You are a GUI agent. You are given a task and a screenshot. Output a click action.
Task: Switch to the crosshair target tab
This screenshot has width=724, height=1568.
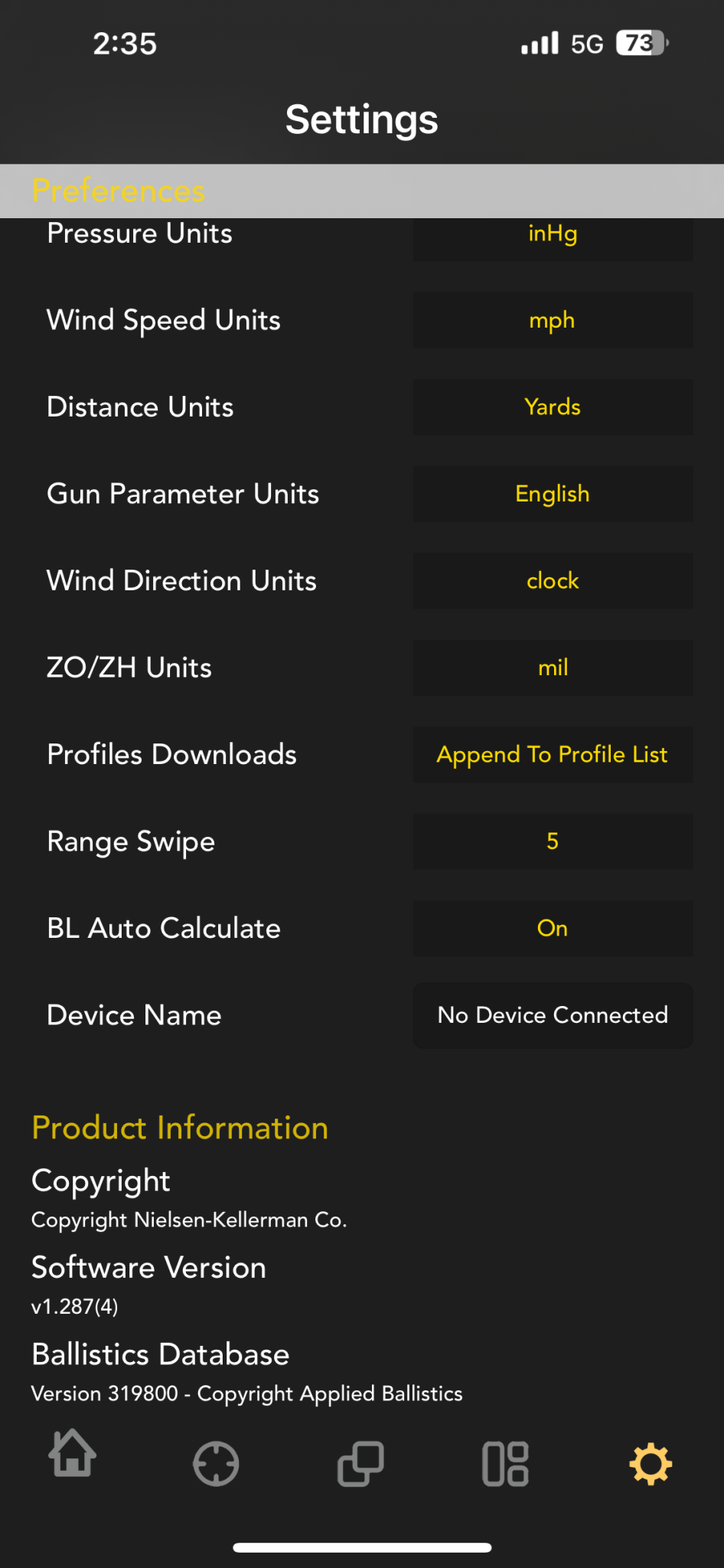click(x=216, y=1464)
